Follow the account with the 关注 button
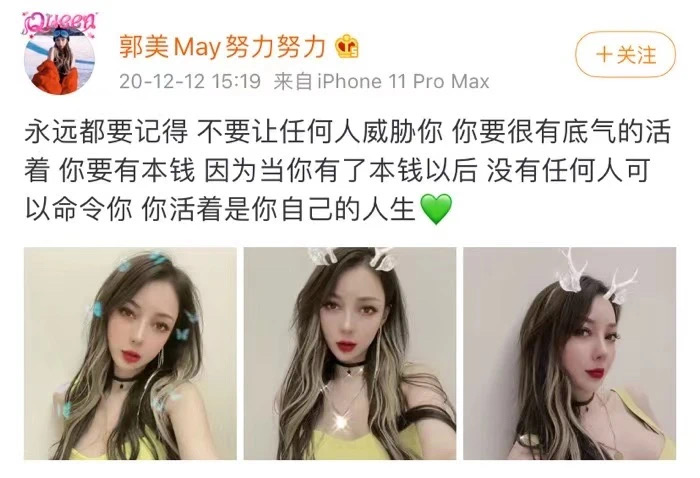This screenshot has height=478, width=700. pyautogui.click(x=625, y=54)
